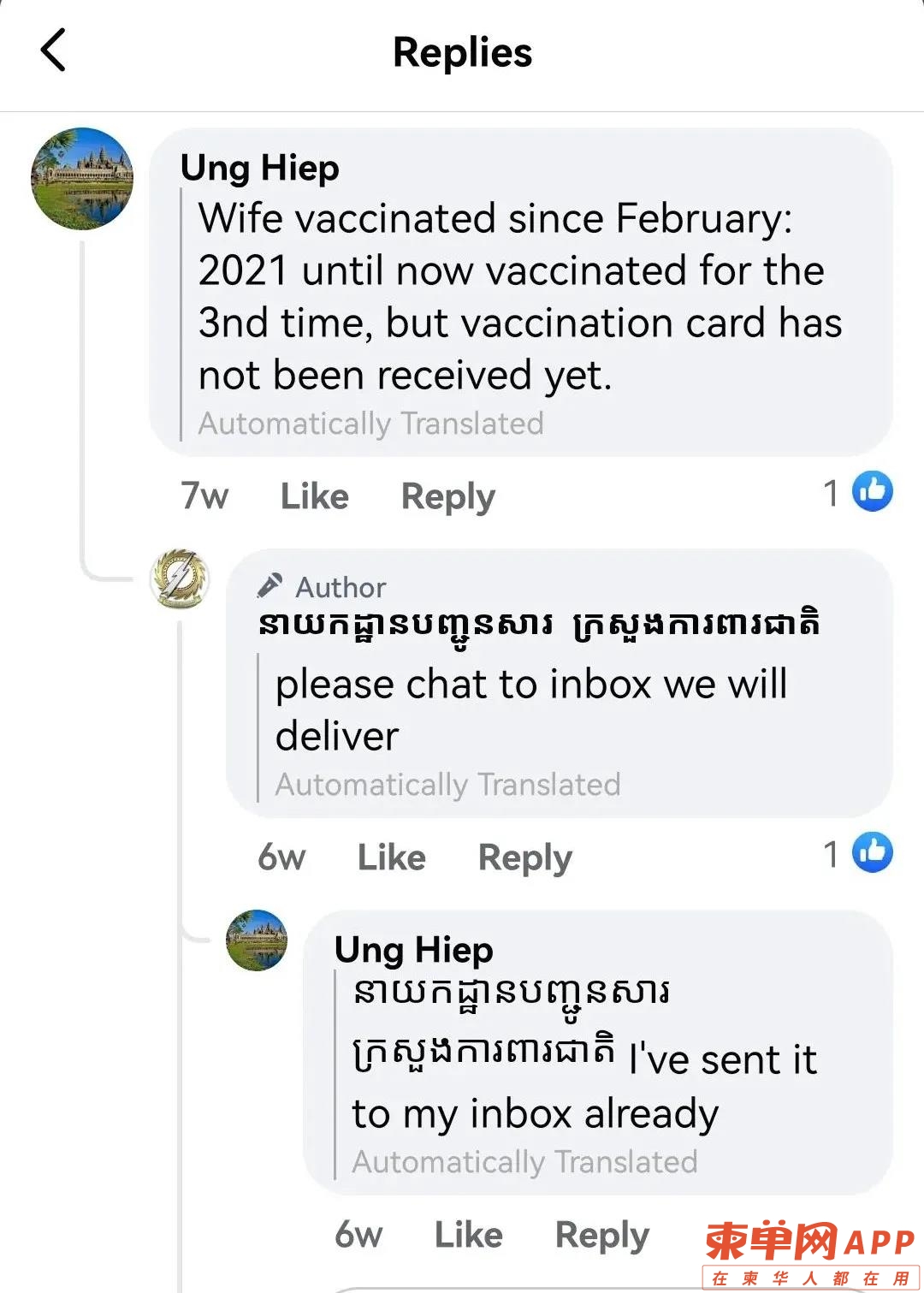View reactions on Ung Hiep's first comment
The image size is (924, 1293).
point(858,492)
